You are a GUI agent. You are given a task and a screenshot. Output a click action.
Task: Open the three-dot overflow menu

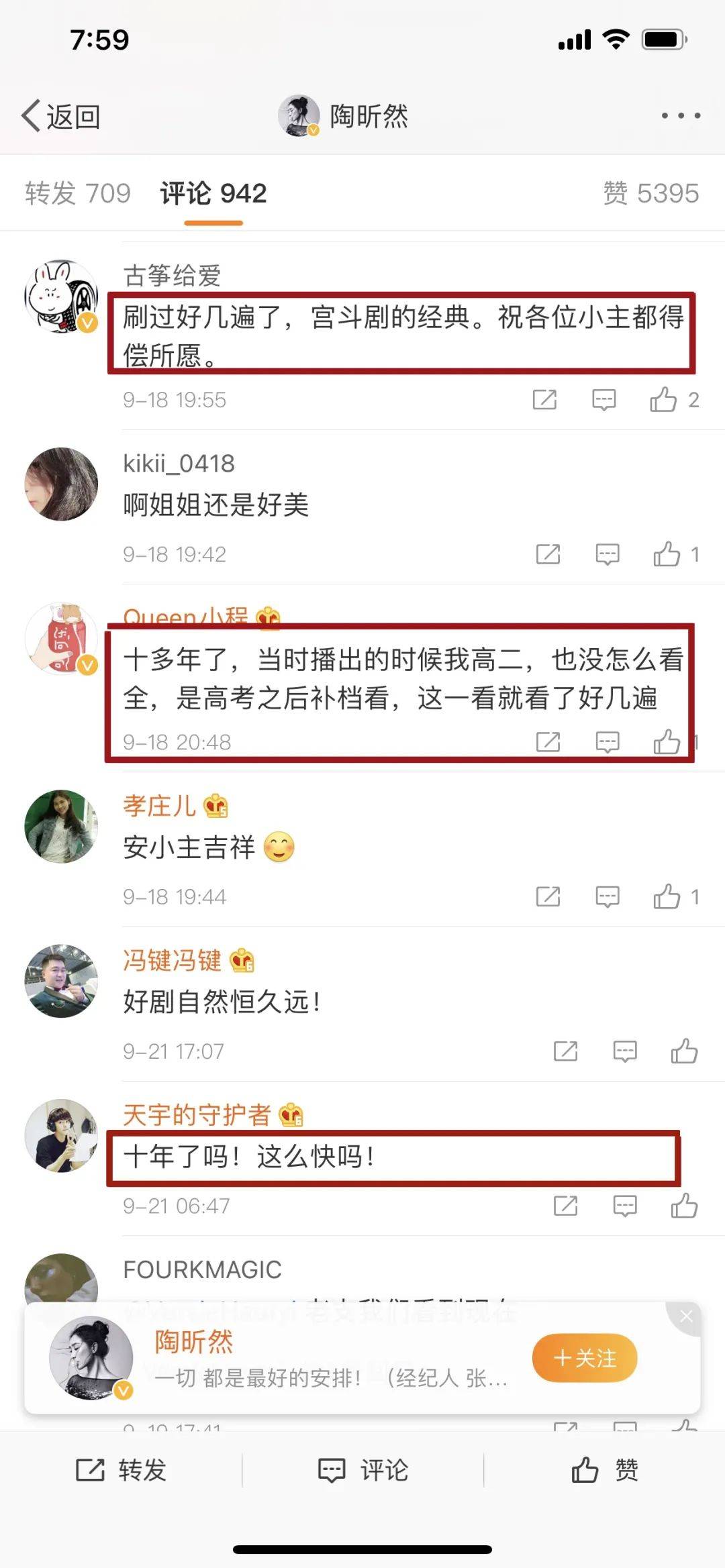tap(680, 116)
